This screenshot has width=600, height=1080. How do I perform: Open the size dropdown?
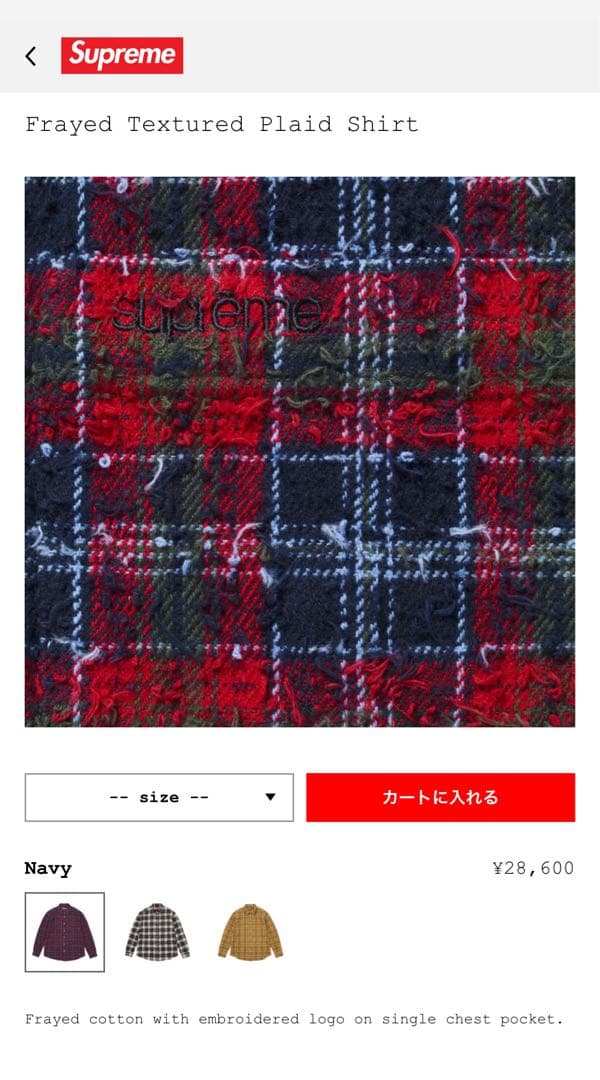coord(159,797)
